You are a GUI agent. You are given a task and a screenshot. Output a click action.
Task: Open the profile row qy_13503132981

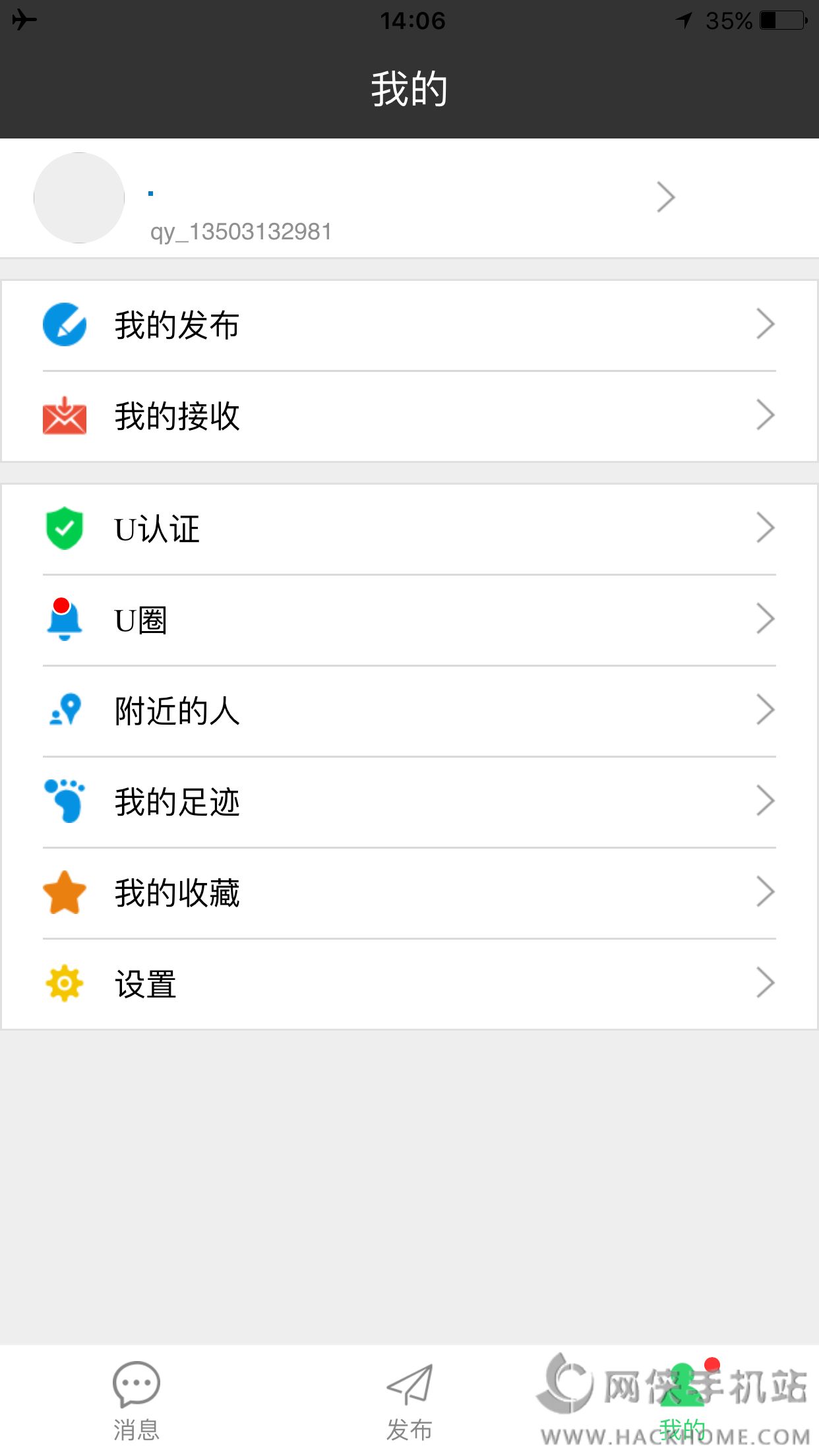tap(409, 198)
